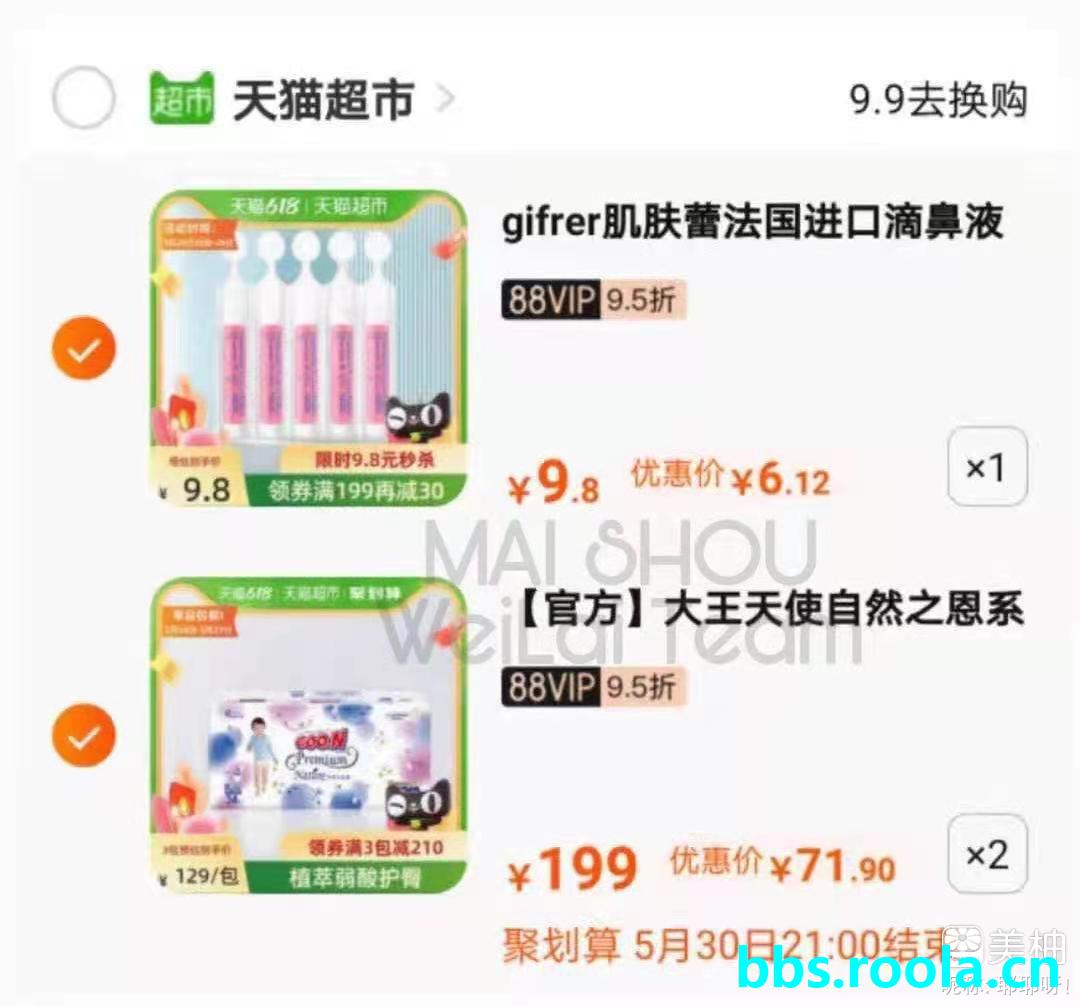Select all Tmall Supermarket items checkbox
Viewport: 1080px width, 1007px height.
click(84, 98)
